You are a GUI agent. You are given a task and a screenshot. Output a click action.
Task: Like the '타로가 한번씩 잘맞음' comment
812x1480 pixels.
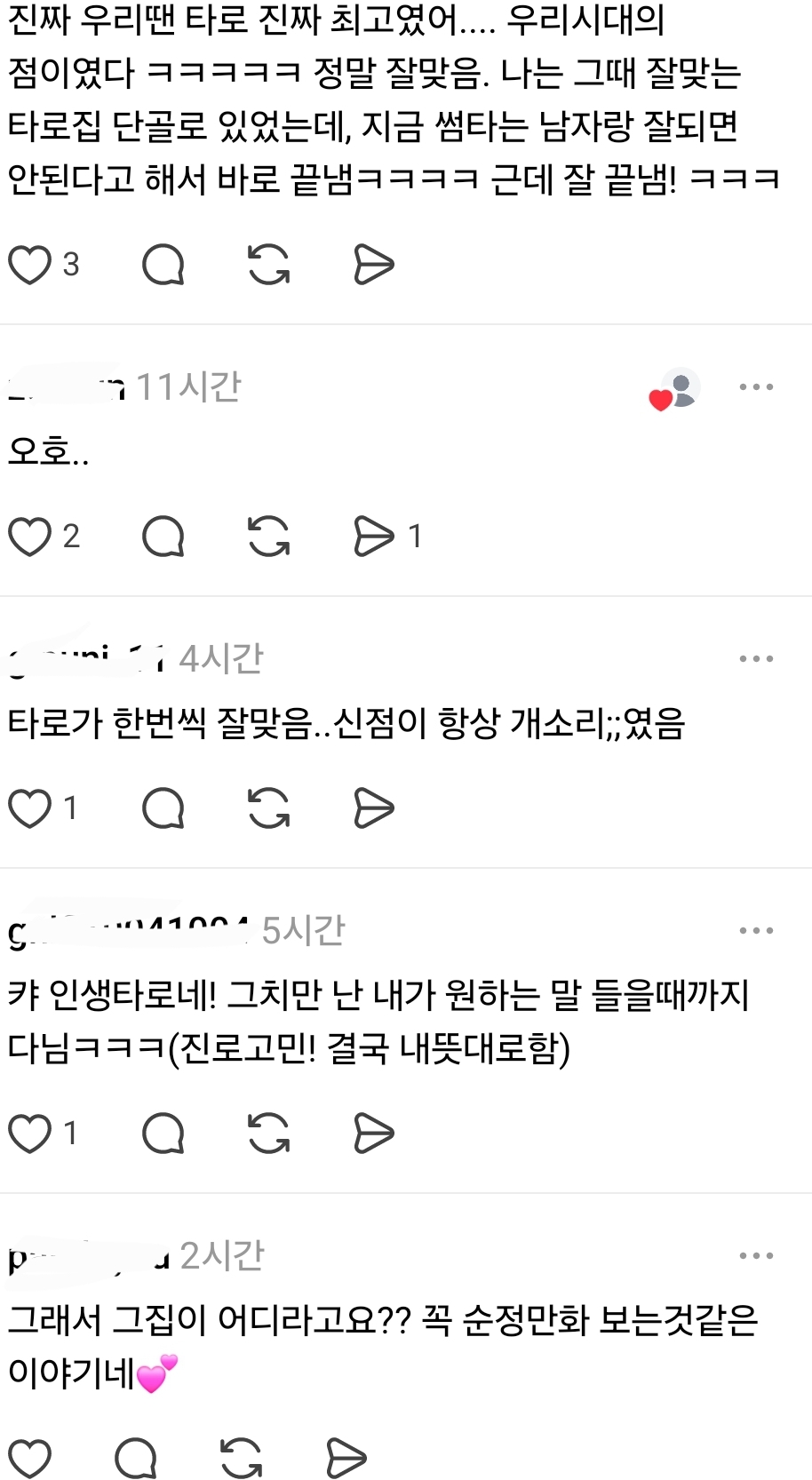(30, 808)
